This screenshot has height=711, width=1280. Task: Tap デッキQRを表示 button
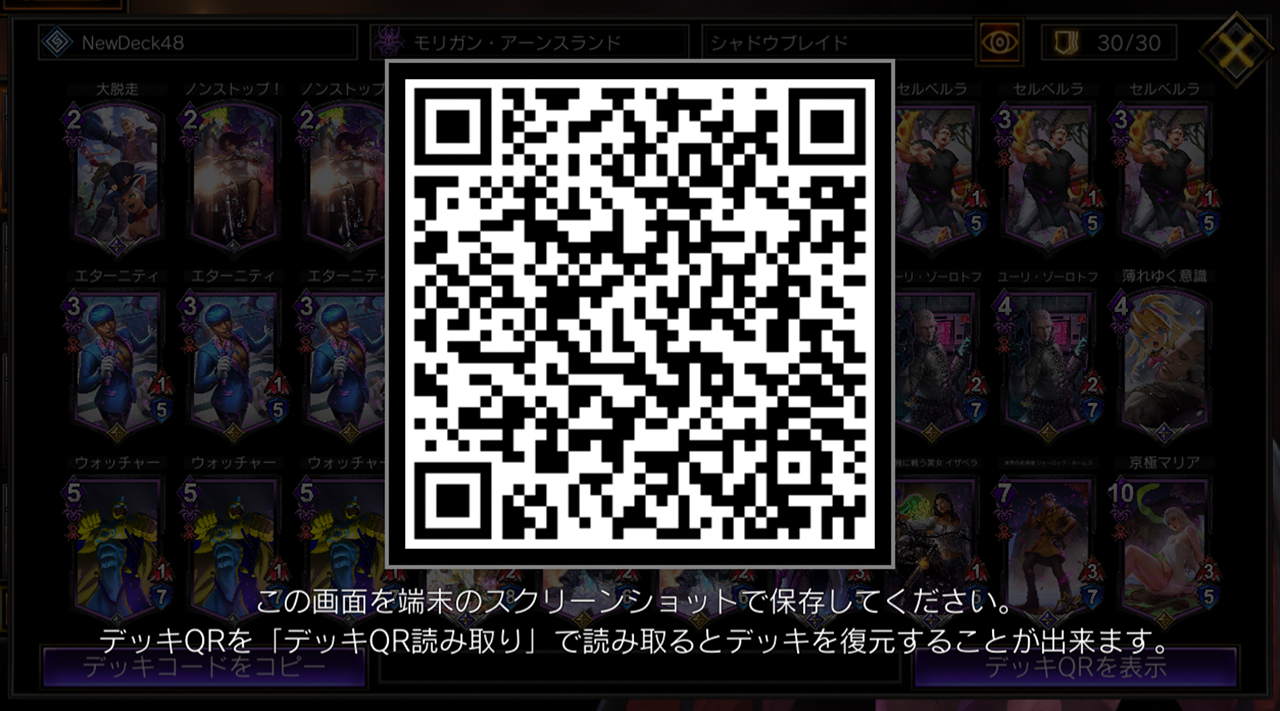(x=1076, y=667)
